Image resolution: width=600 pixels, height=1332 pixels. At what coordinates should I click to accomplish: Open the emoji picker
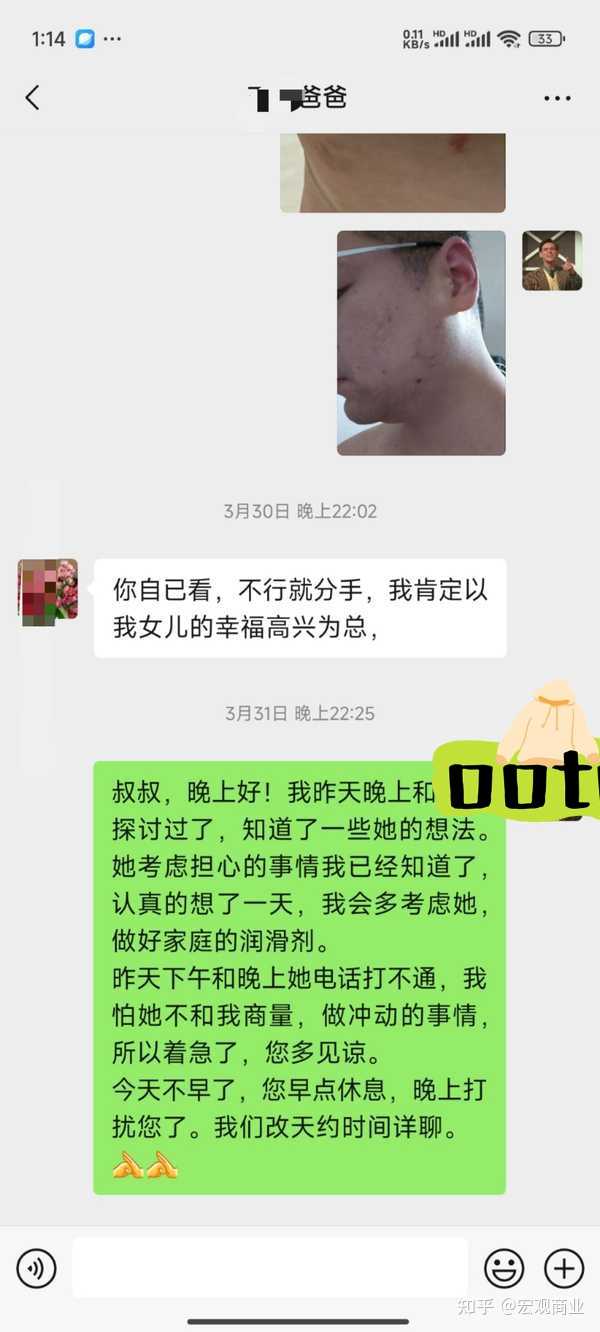pos(504,1269)
